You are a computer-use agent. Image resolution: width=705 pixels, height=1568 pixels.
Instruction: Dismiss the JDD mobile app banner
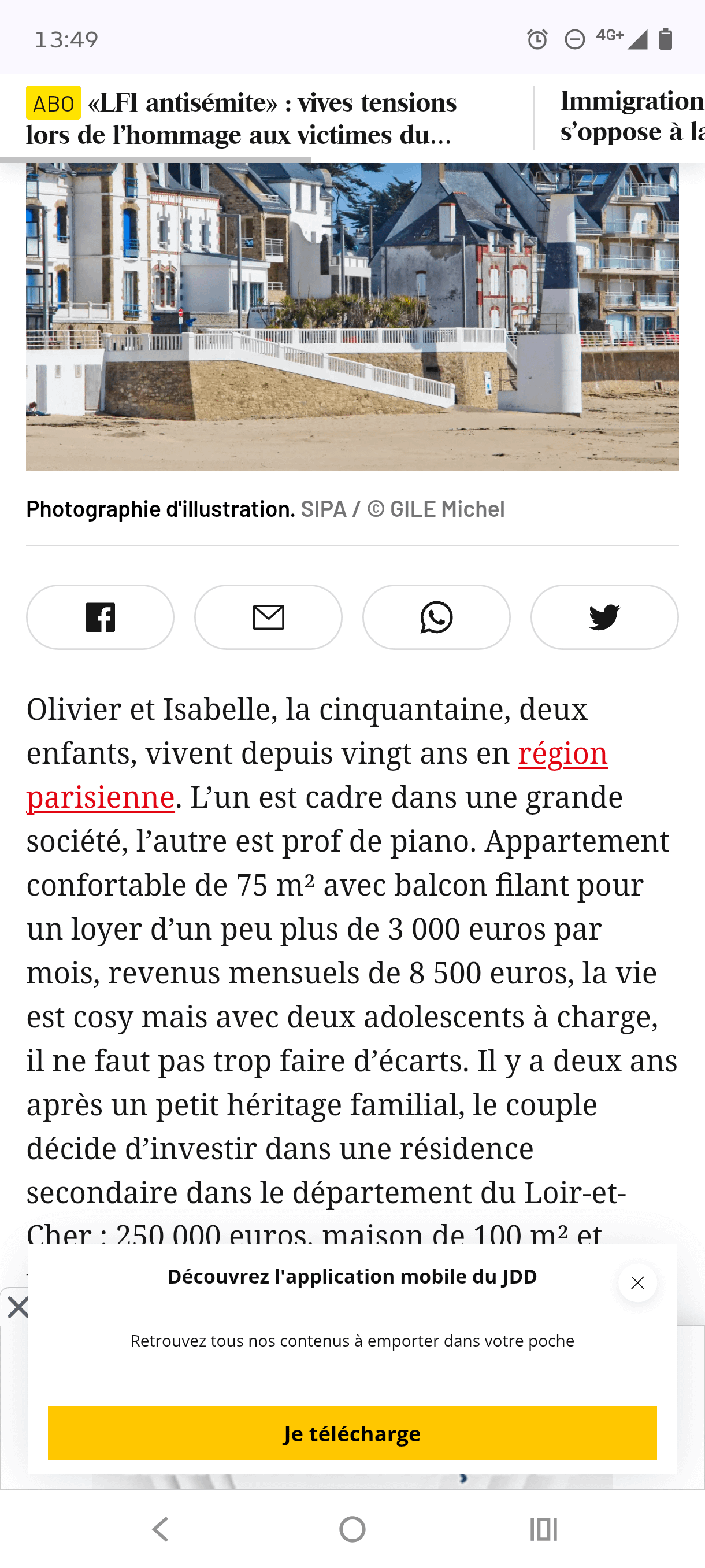coord(637,1283)
